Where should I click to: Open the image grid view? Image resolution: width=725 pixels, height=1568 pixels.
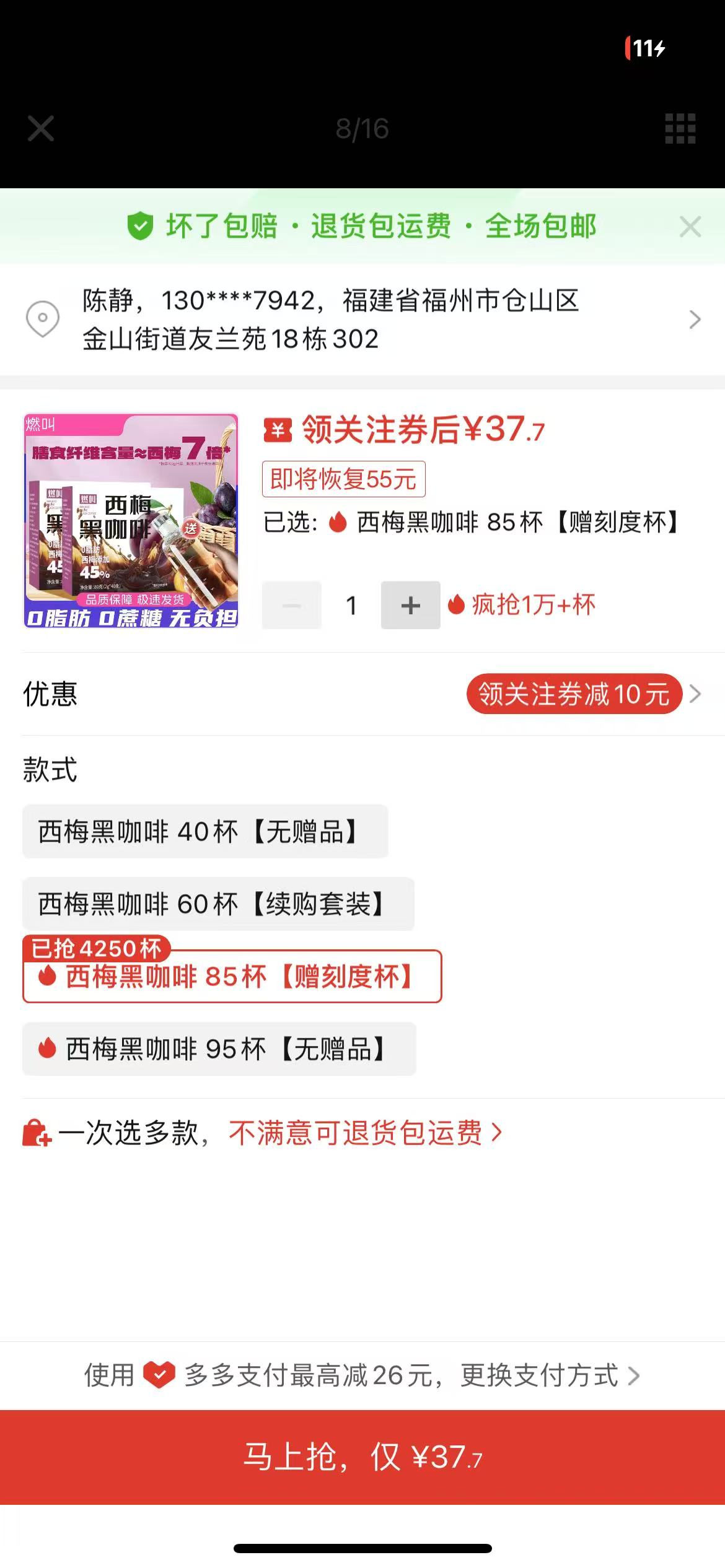click(x=680, y=129)
